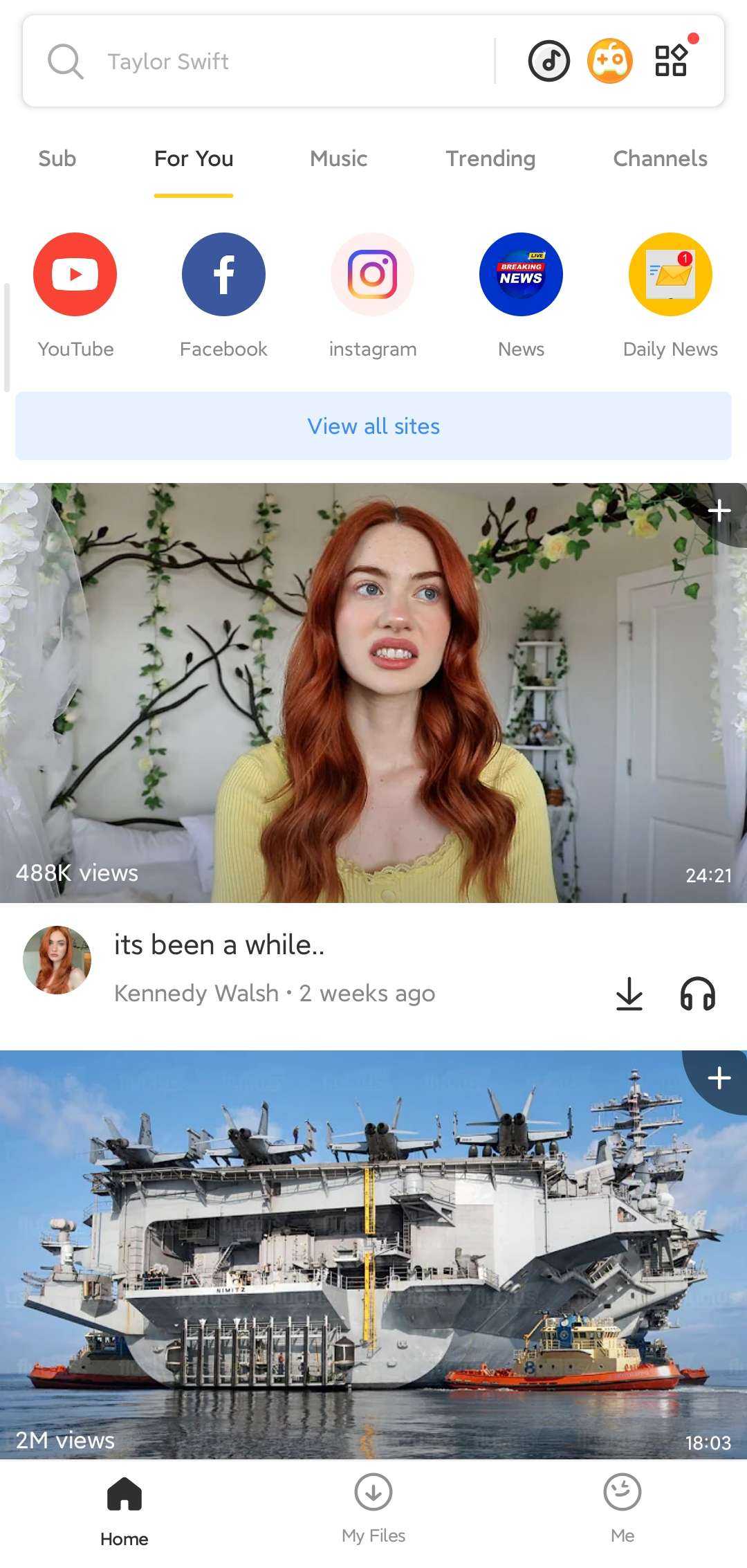Download the Kennedy Walsh video
Screen dimensions: 747x1568
pos(629,994)
